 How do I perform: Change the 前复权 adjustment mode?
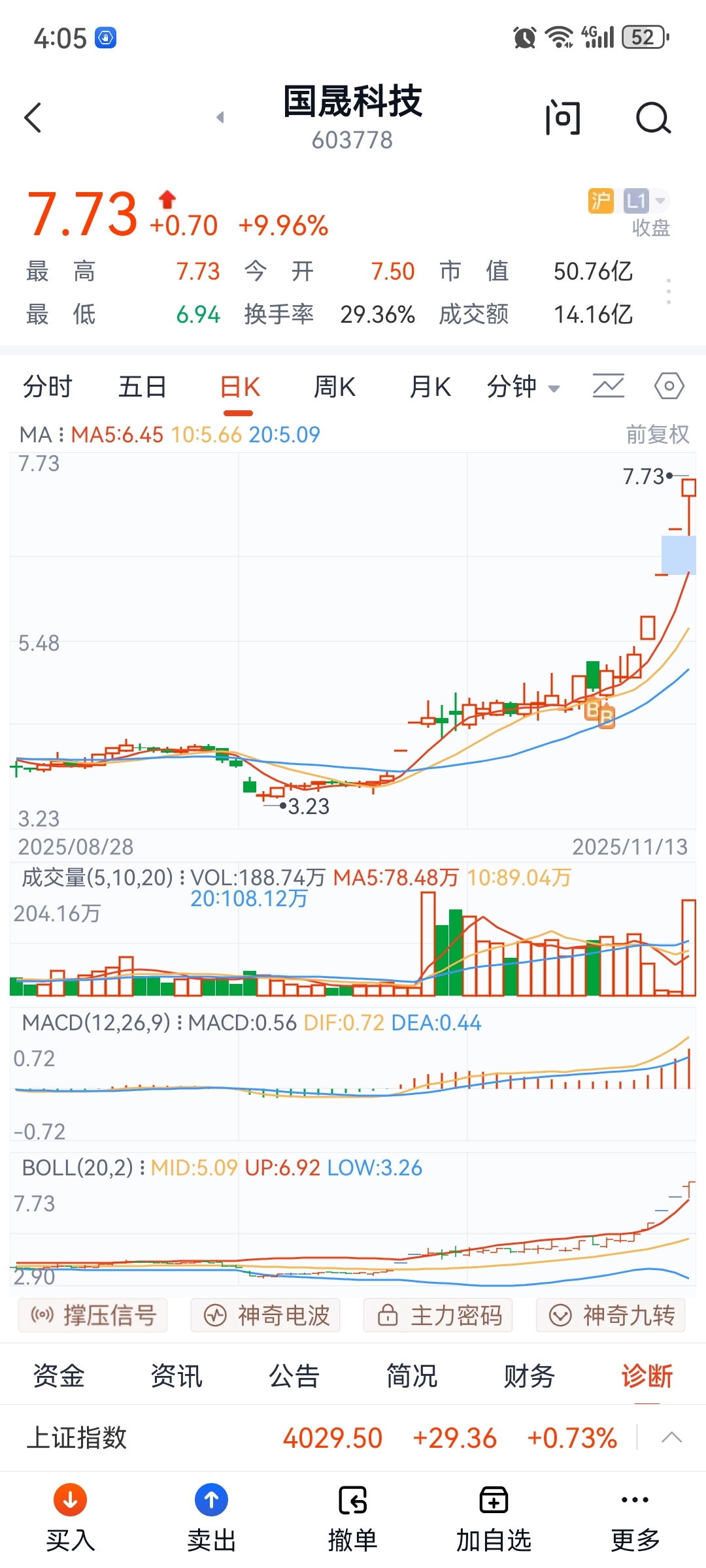[657, 434]
